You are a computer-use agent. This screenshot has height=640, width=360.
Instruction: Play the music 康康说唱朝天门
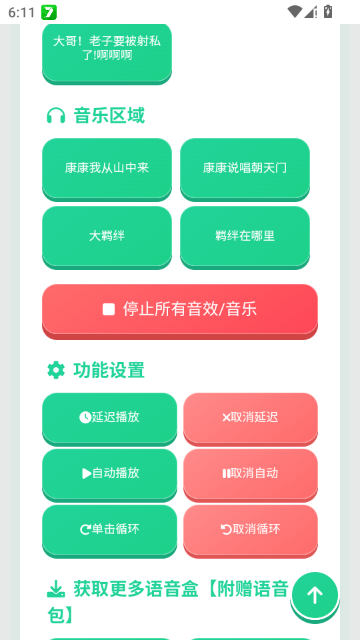tap(245, 168)
